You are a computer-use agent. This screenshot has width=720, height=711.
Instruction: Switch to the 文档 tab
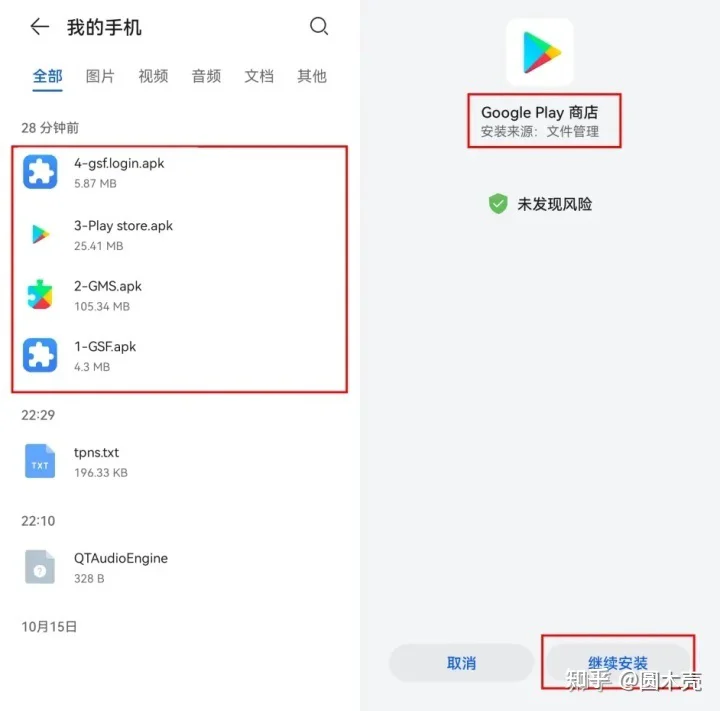(x=259, y=76)
